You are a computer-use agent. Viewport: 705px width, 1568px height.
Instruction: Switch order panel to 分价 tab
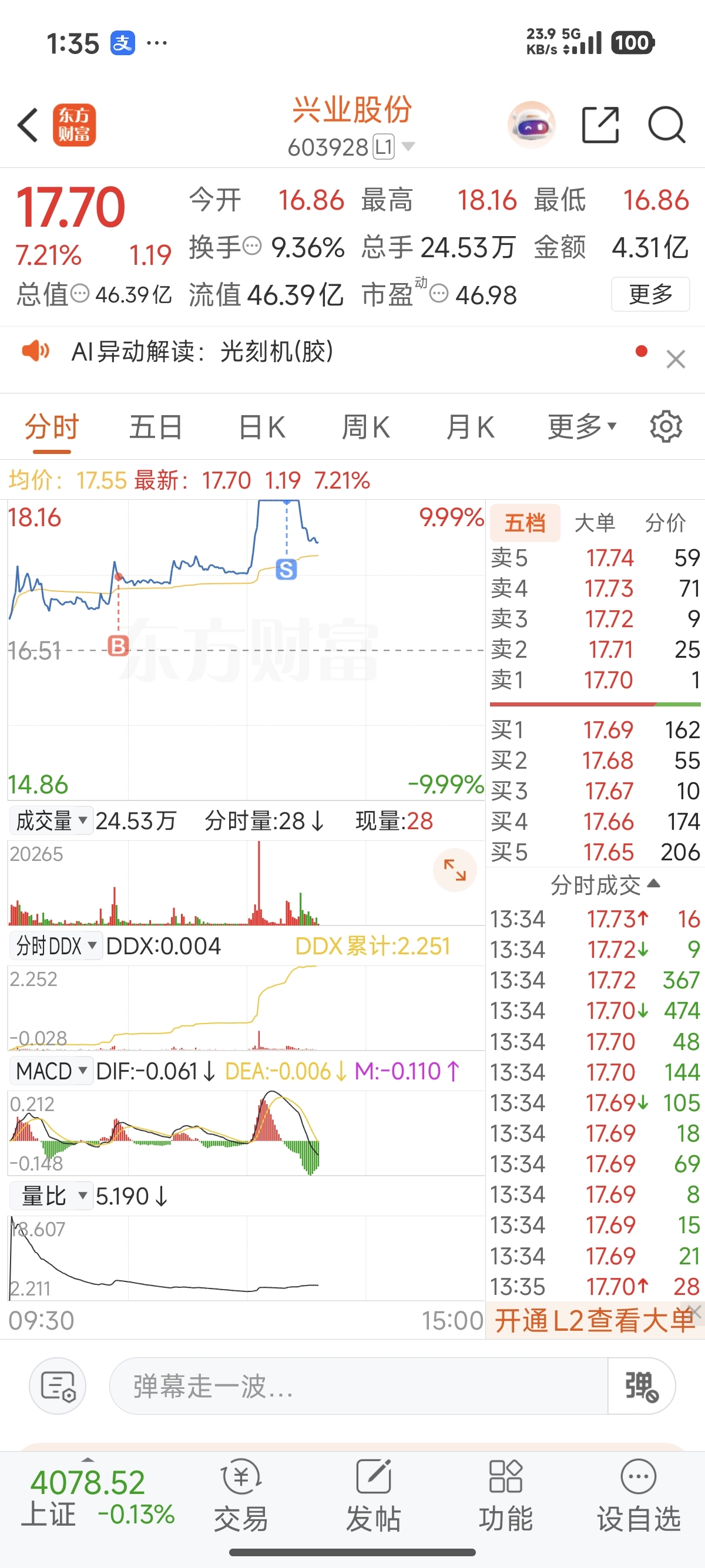[665, 523]
